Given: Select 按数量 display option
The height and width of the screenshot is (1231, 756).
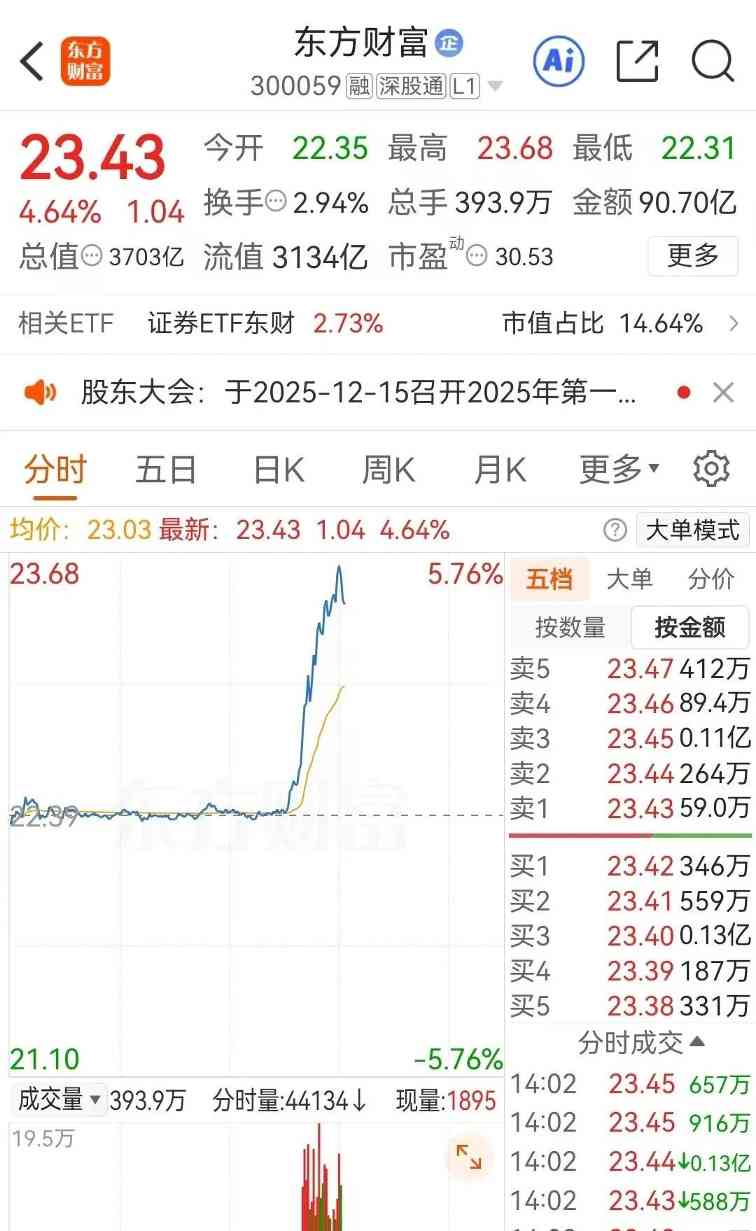Looking at the screenshot, I should (570, 627).
